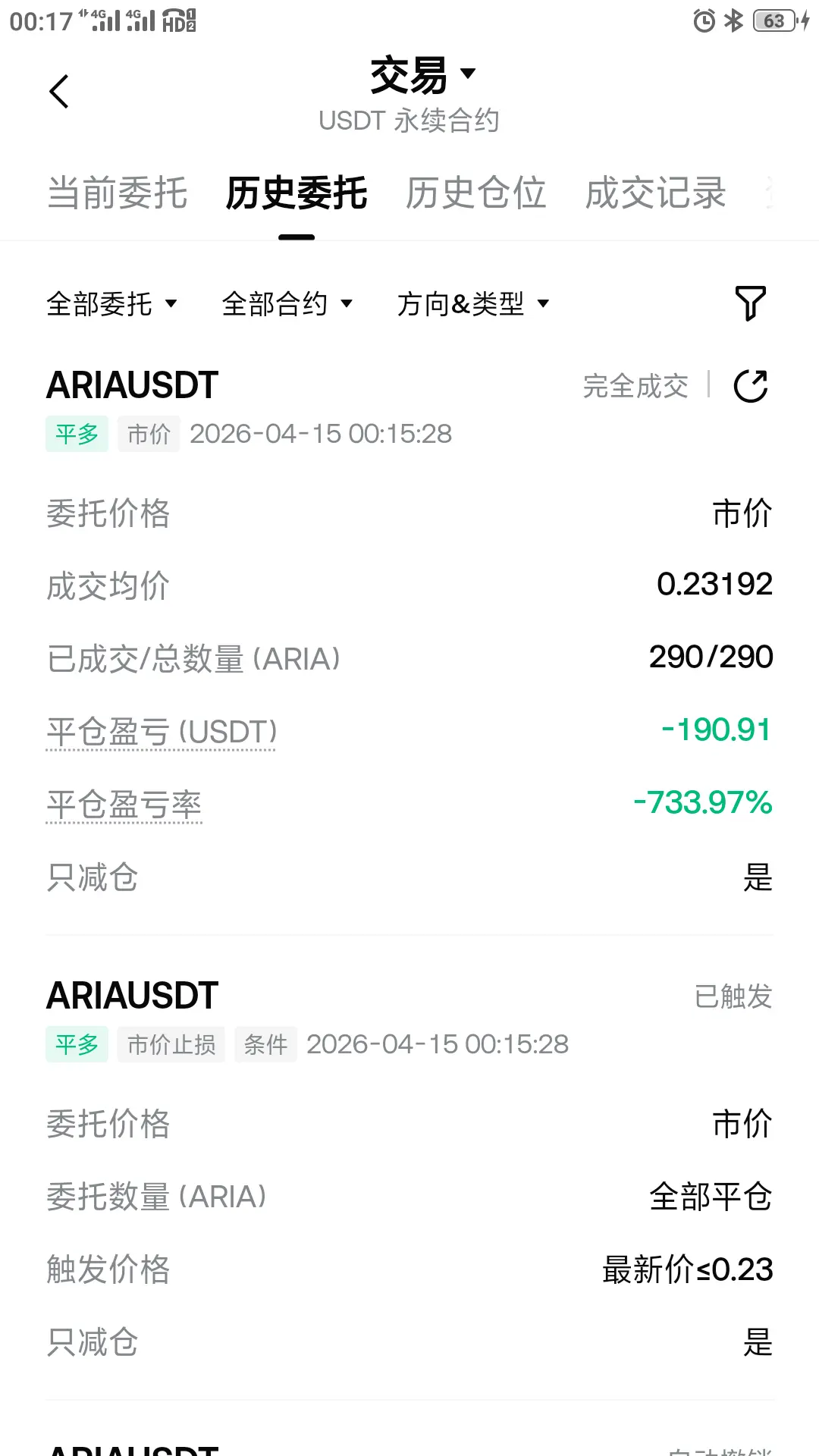This screenshot has width=819, height=1456.
Task: Open the 交易 title dropdown
Action: click(422, 75)
